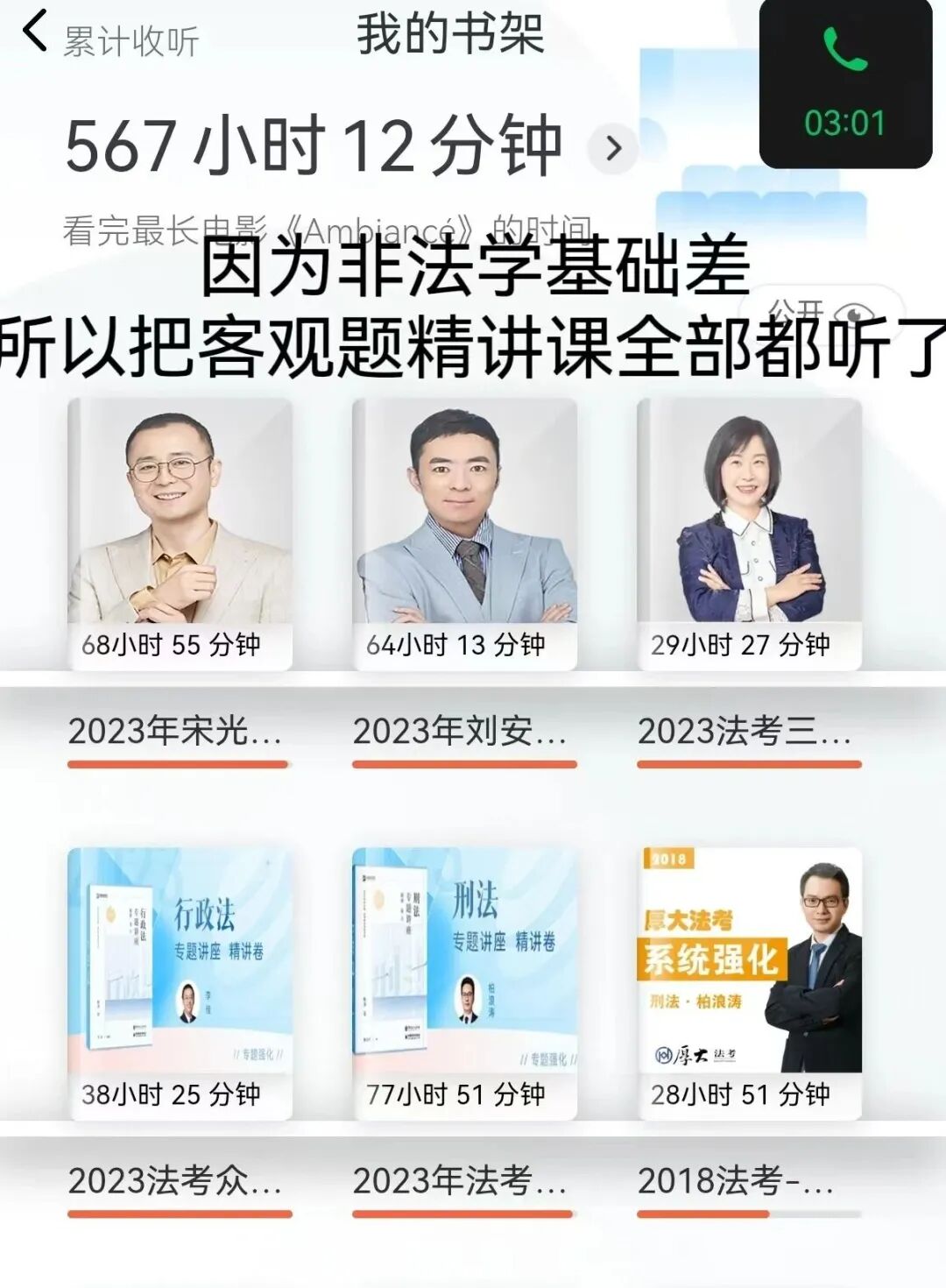Open the 行政法 专题讲座 精讲卷 course
The width and height of the screenshot is (946, 1288).
pyautogui.click(x=180, y=981)
